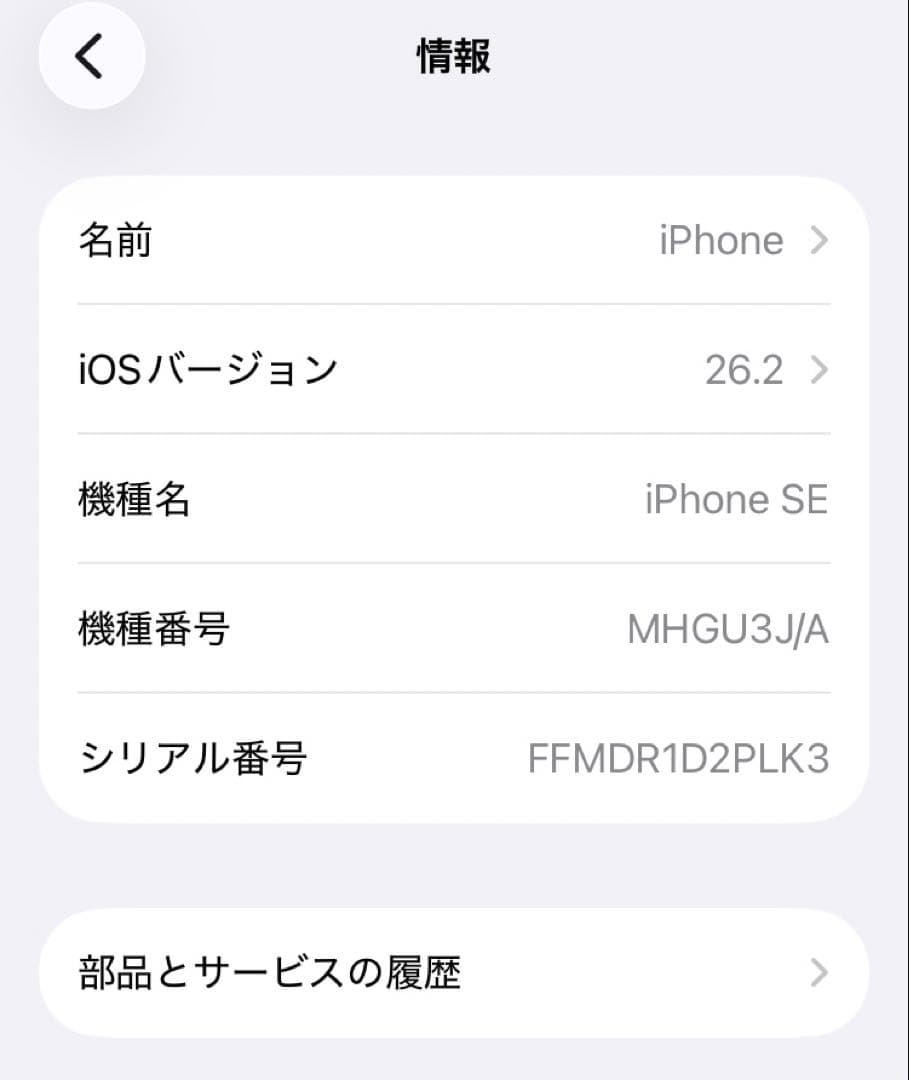Select the 機種名 row labeled iPhone SE
Screen dimensions: 909x1080
(450, 499)
